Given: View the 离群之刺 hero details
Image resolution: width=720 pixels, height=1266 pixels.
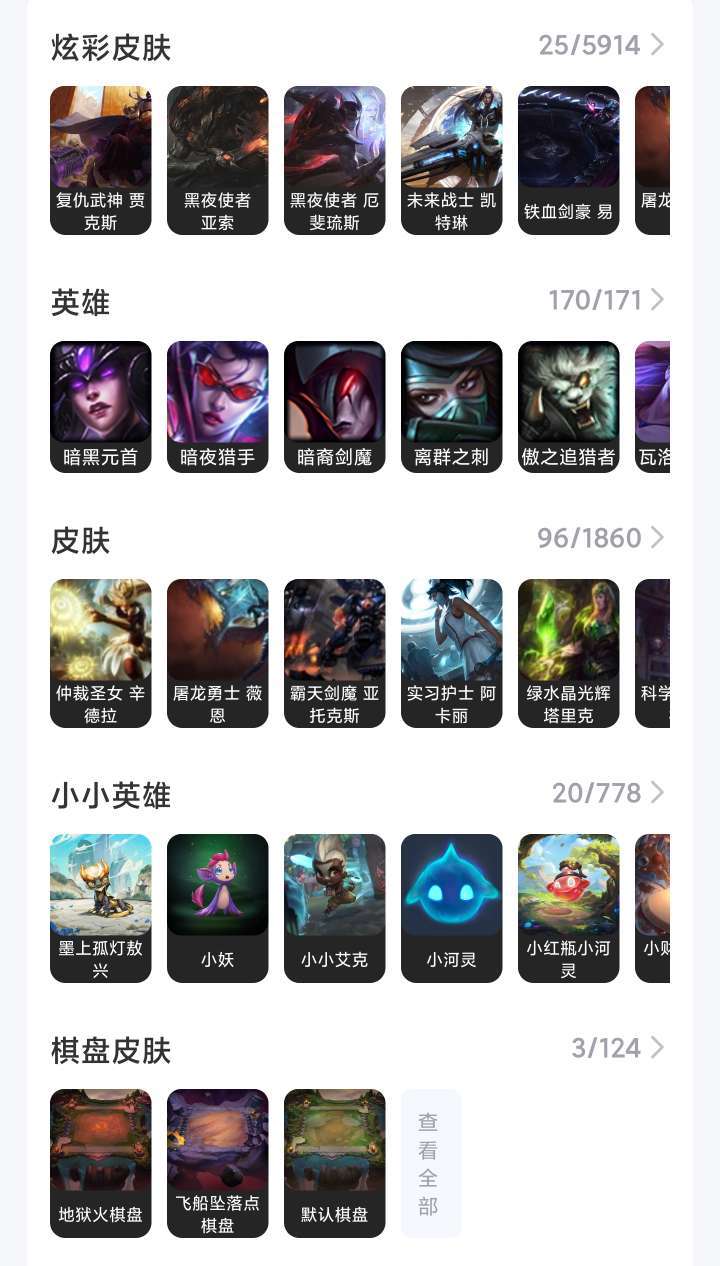Looking at the screenshot, I should click(x=452, y=406).
